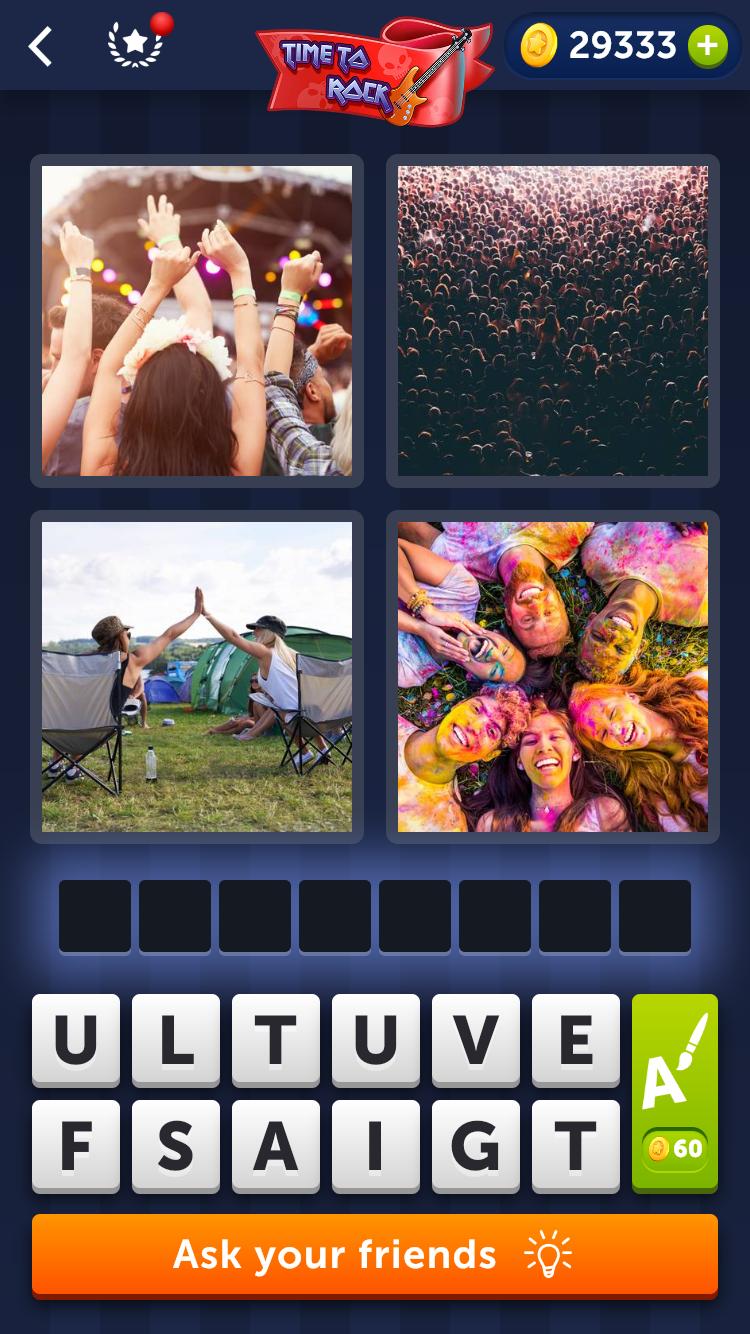
Task: Tap Ask your friends button
Action: pos(375,1255)
